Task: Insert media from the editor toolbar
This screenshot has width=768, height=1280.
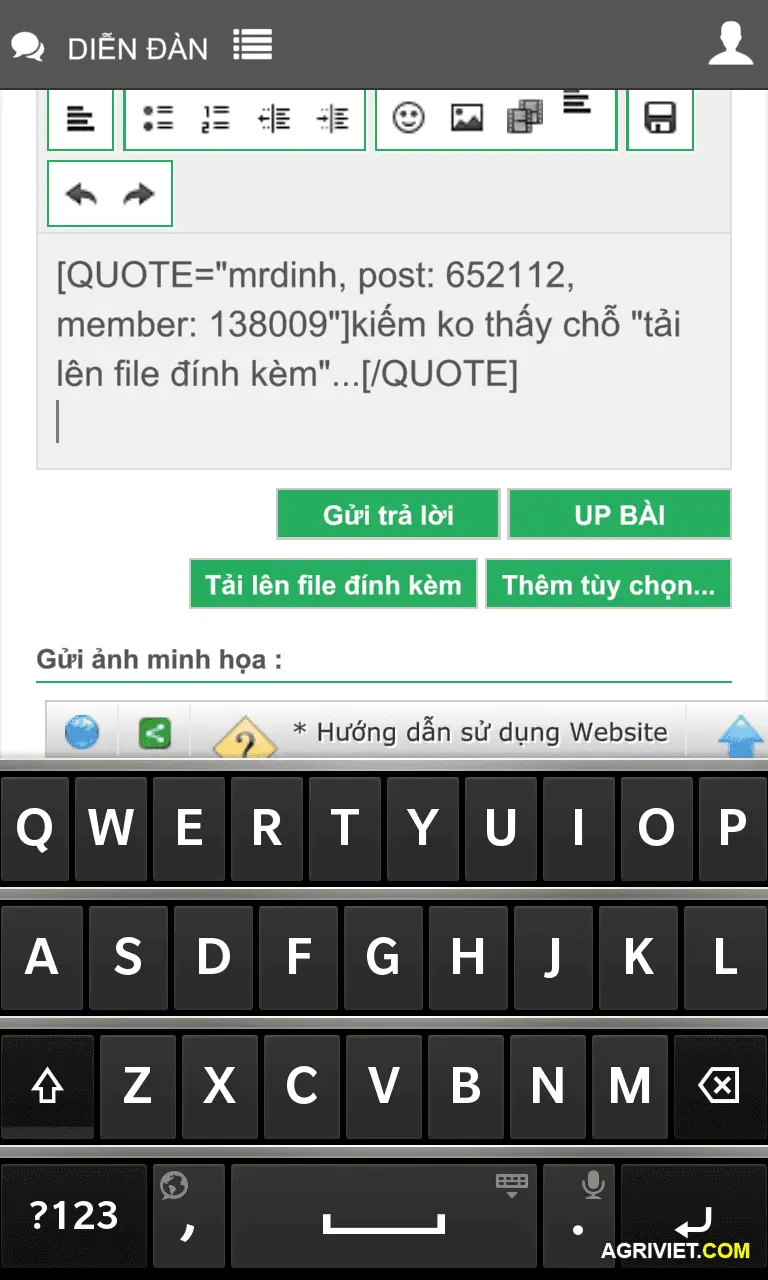Action: pyautogui.click(x=525, y=117)
